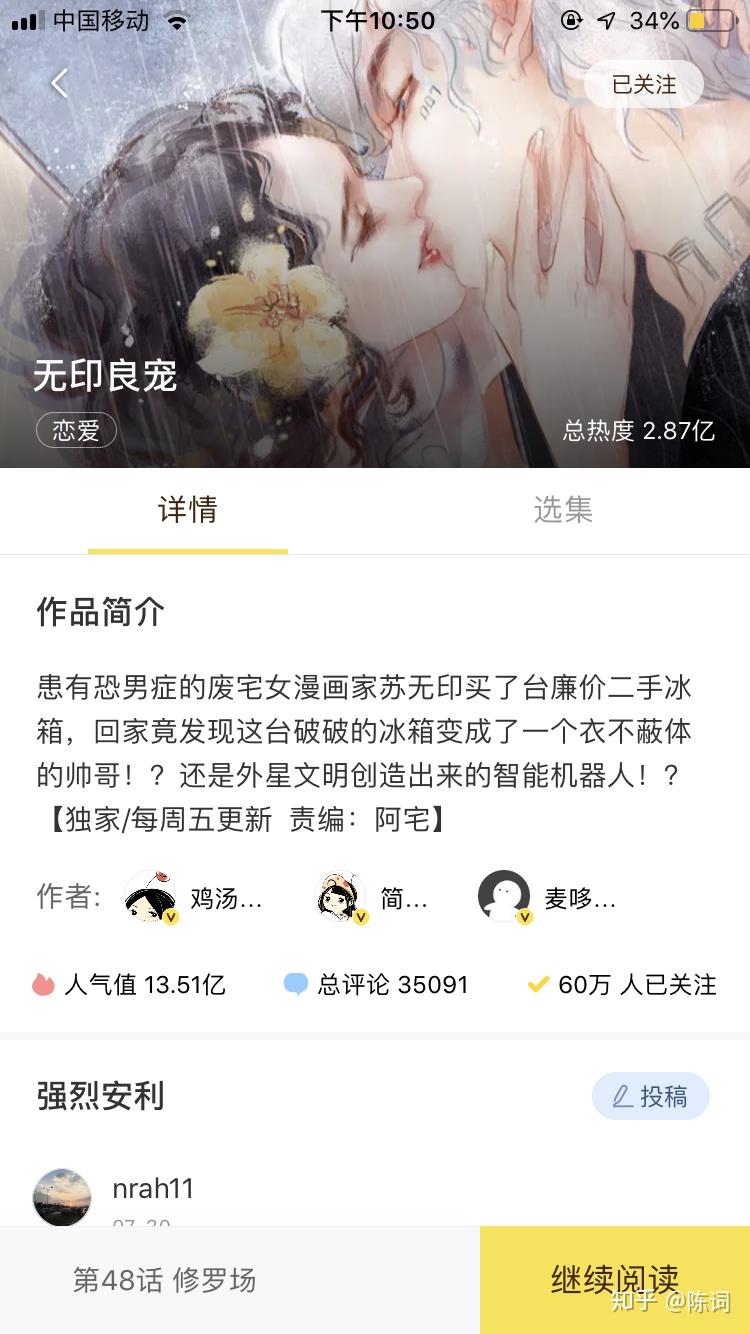Screen dimensions: 750x1334
Task: Tap 继续阅读 to continue reading
Action: point(614,1279)
